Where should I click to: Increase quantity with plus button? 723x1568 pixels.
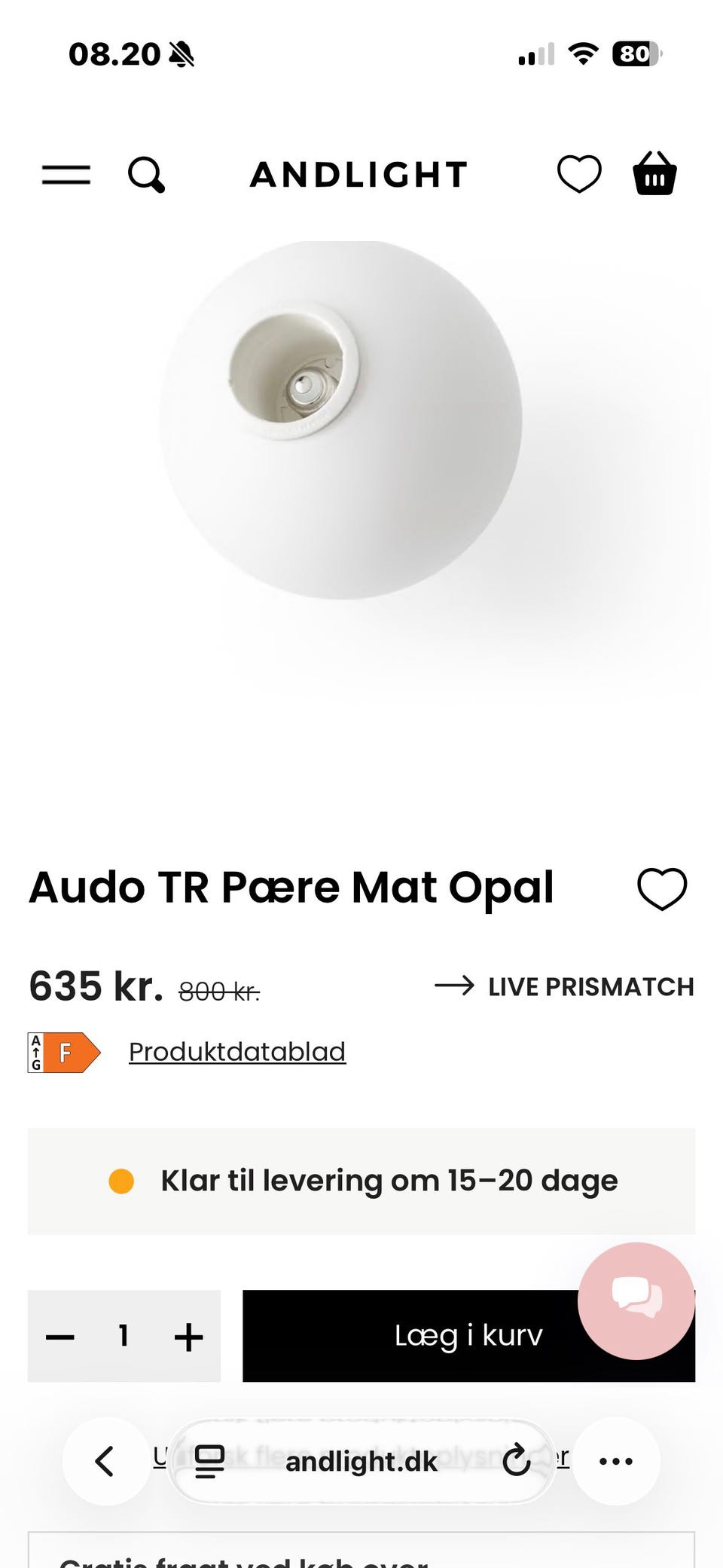click(x=188, y=1337)
